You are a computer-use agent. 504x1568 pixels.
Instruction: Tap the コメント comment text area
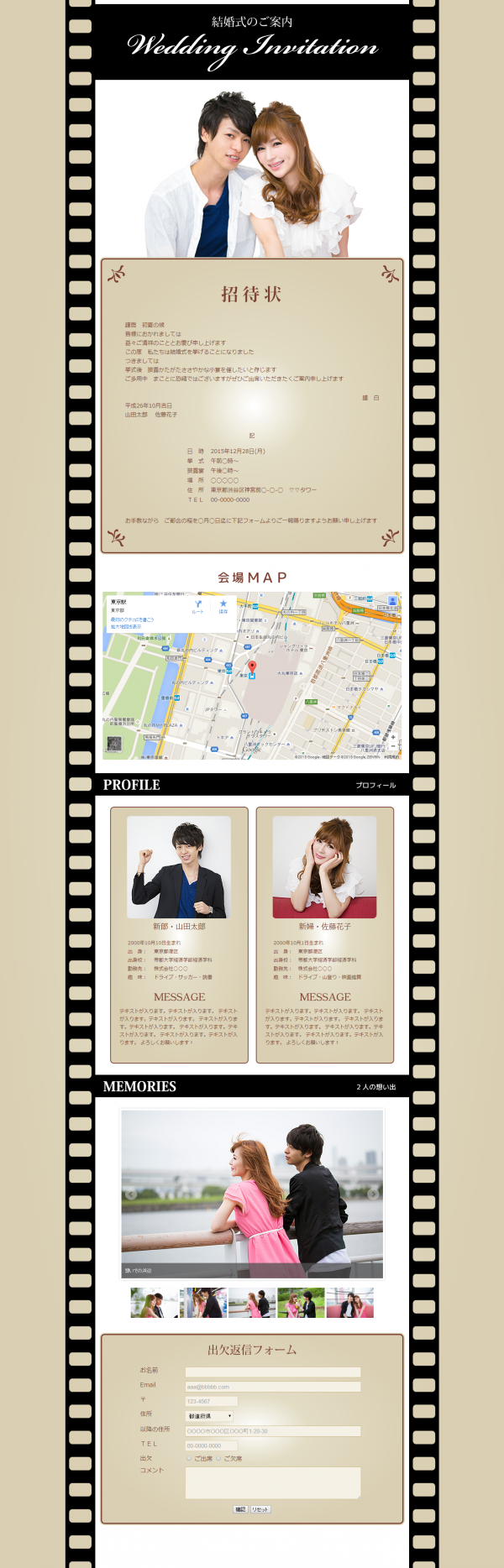272,1482
